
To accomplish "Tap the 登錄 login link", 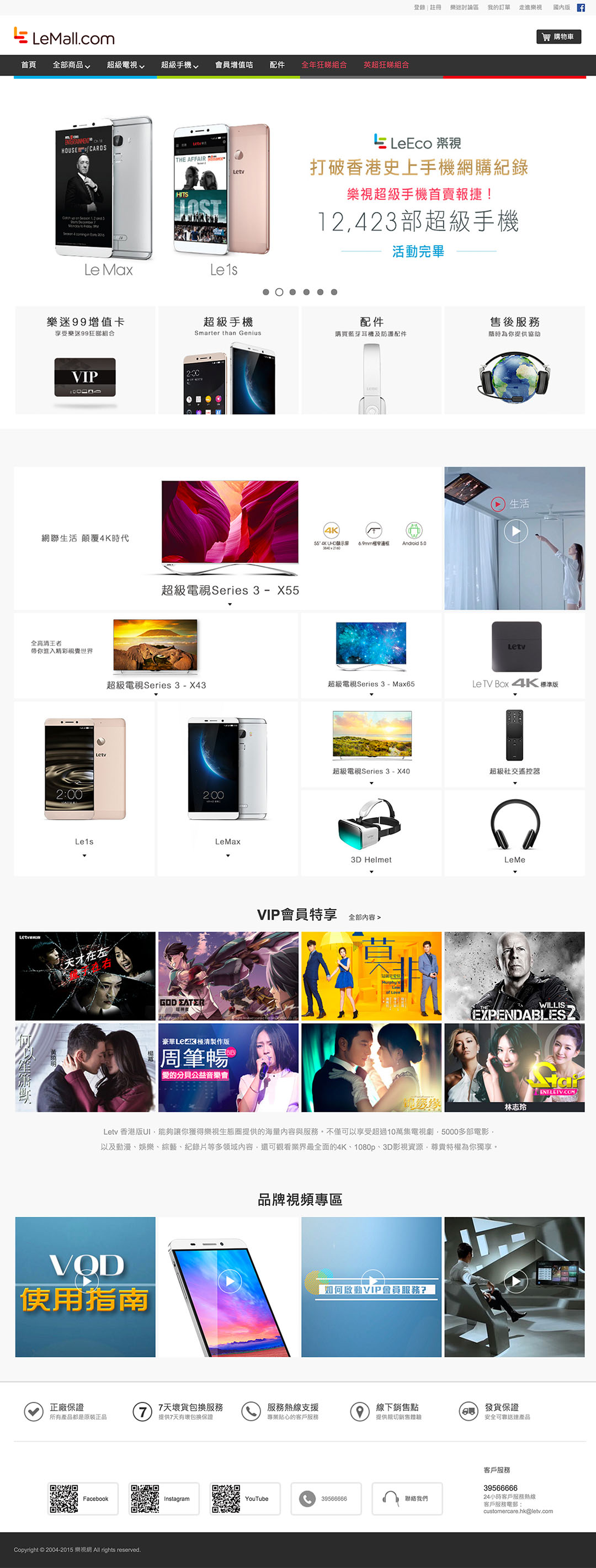I will (419, 8).
